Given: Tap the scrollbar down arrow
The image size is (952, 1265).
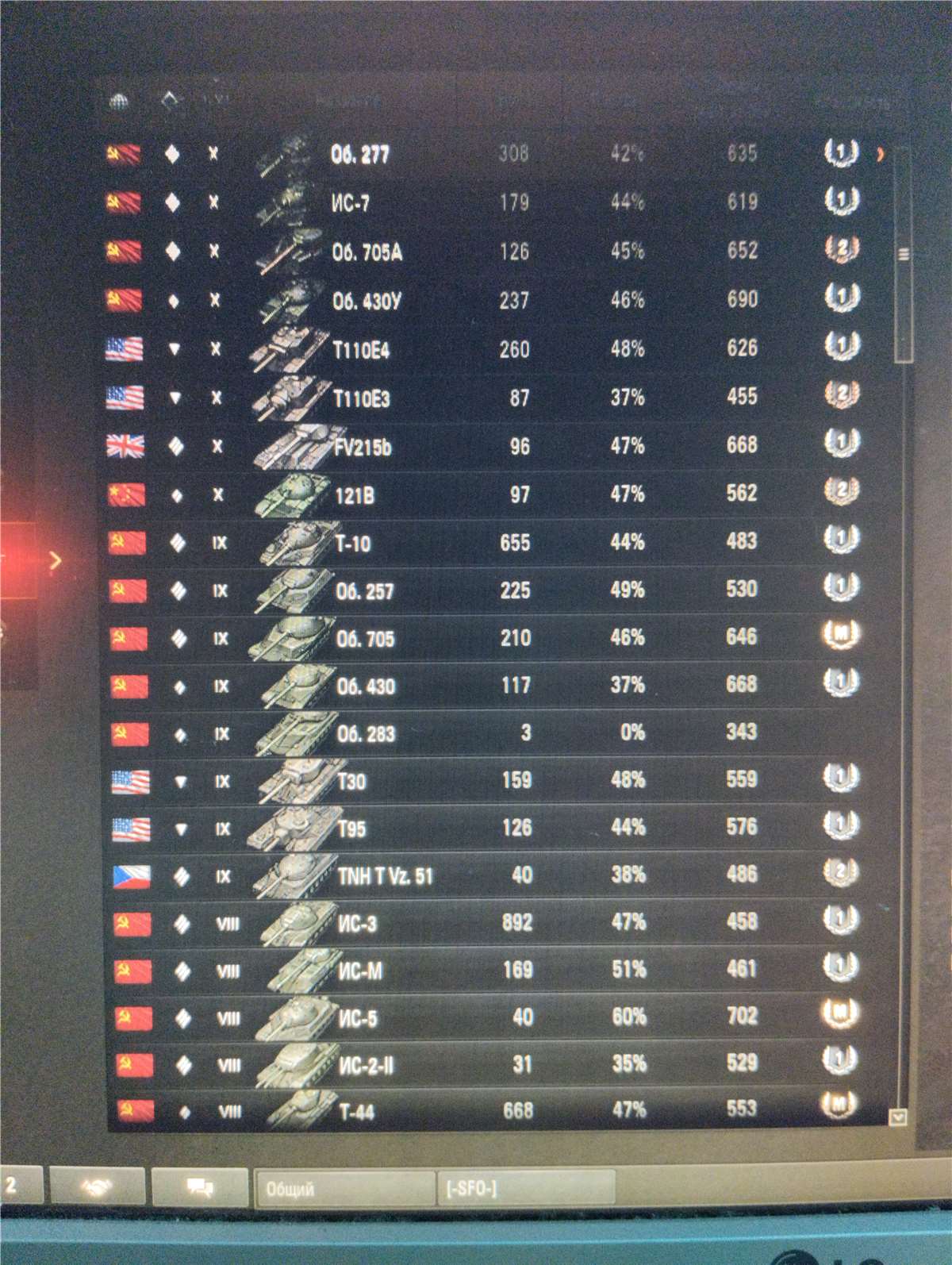Looking at the screenshot, I should [x=897, y=1117].
